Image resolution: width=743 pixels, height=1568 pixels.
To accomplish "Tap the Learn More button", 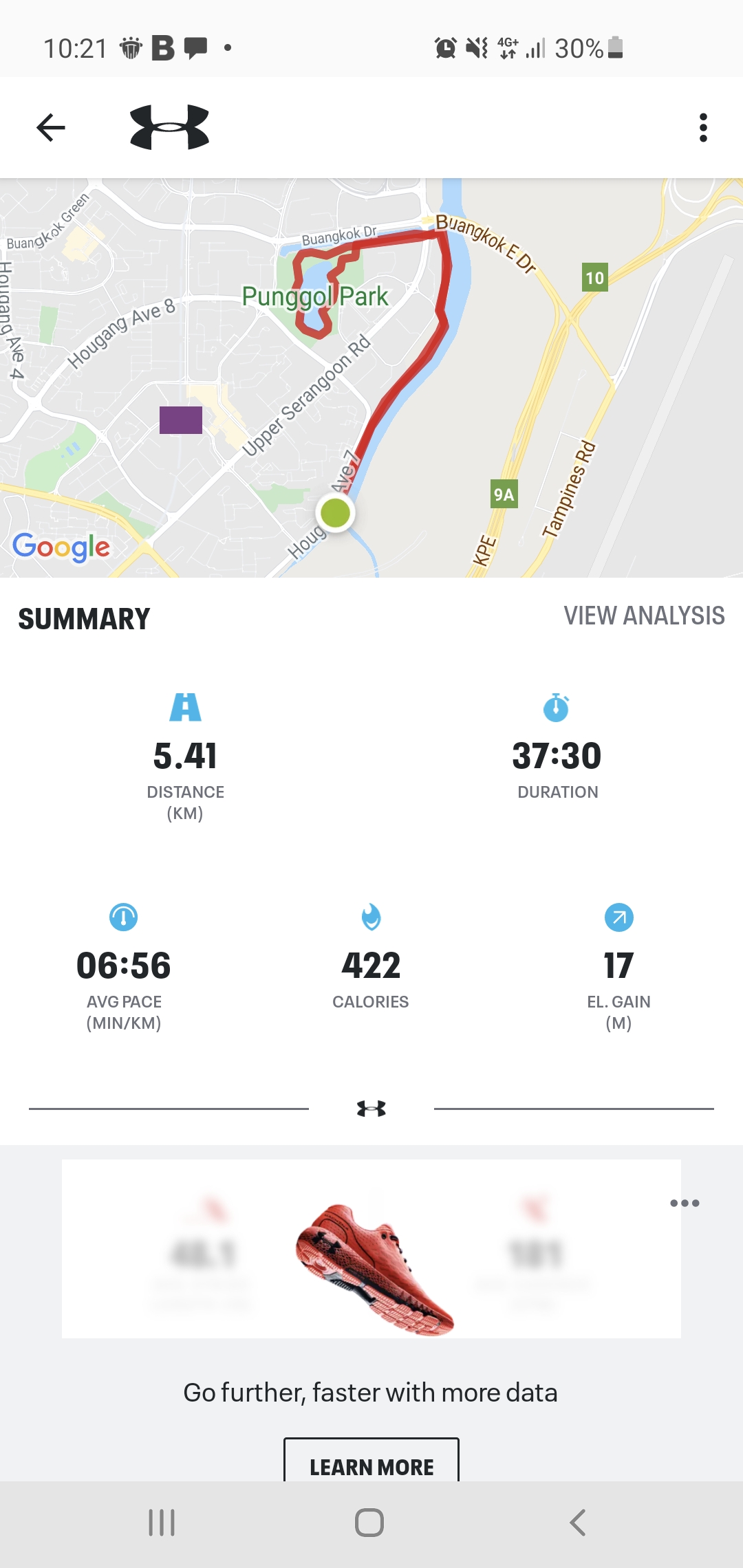I will (371, 1461).
